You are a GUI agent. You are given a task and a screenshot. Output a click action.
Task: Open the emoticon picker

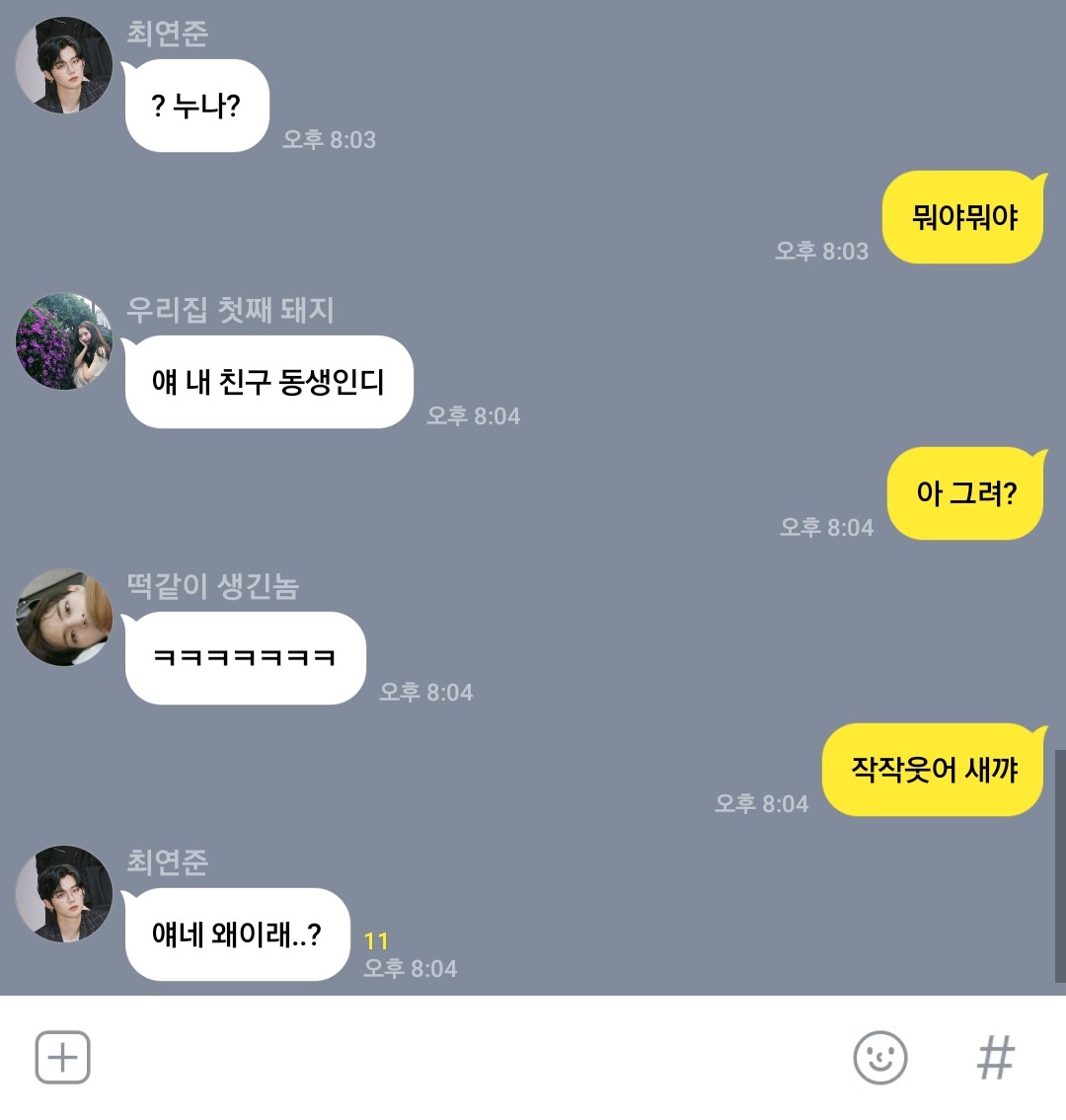pyautogui.click(x=879, y=1058)
